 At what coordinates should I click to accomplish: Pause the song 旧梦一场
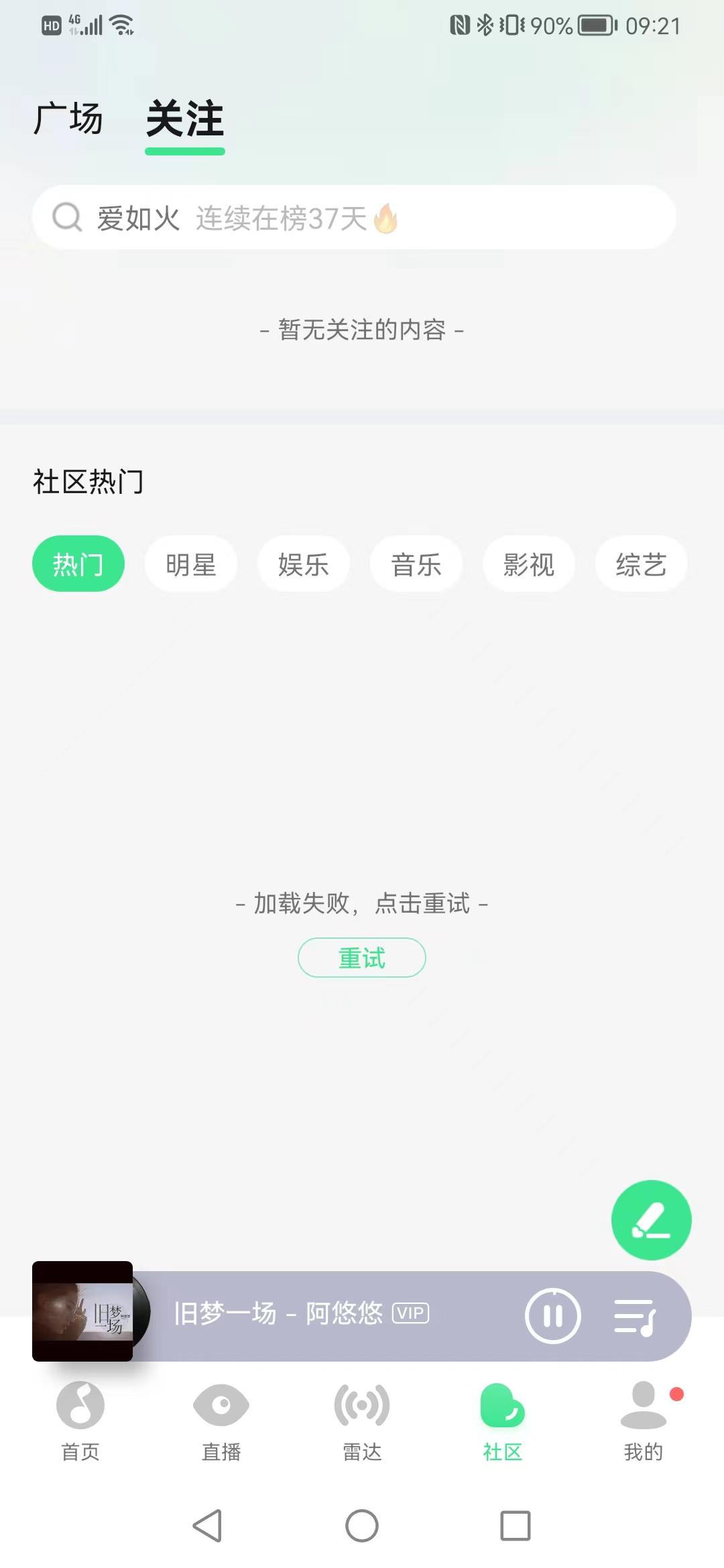pos(553,1315)
